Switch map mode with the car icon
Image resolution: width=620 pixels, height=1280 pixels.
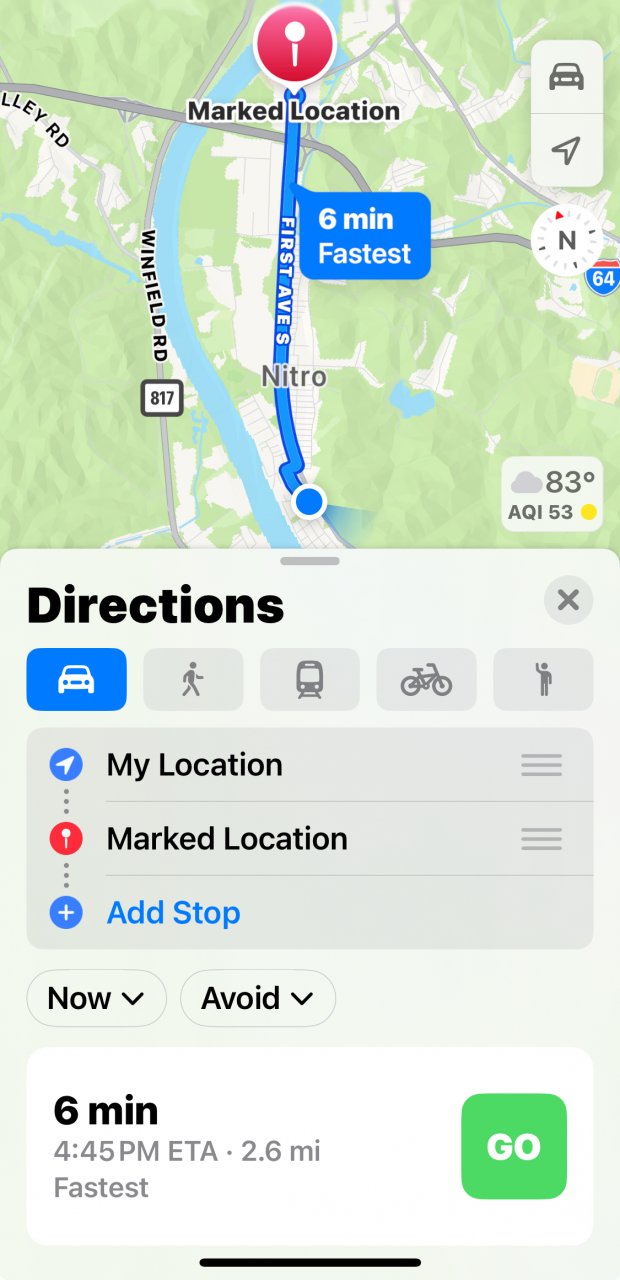(x=566, y=77)
